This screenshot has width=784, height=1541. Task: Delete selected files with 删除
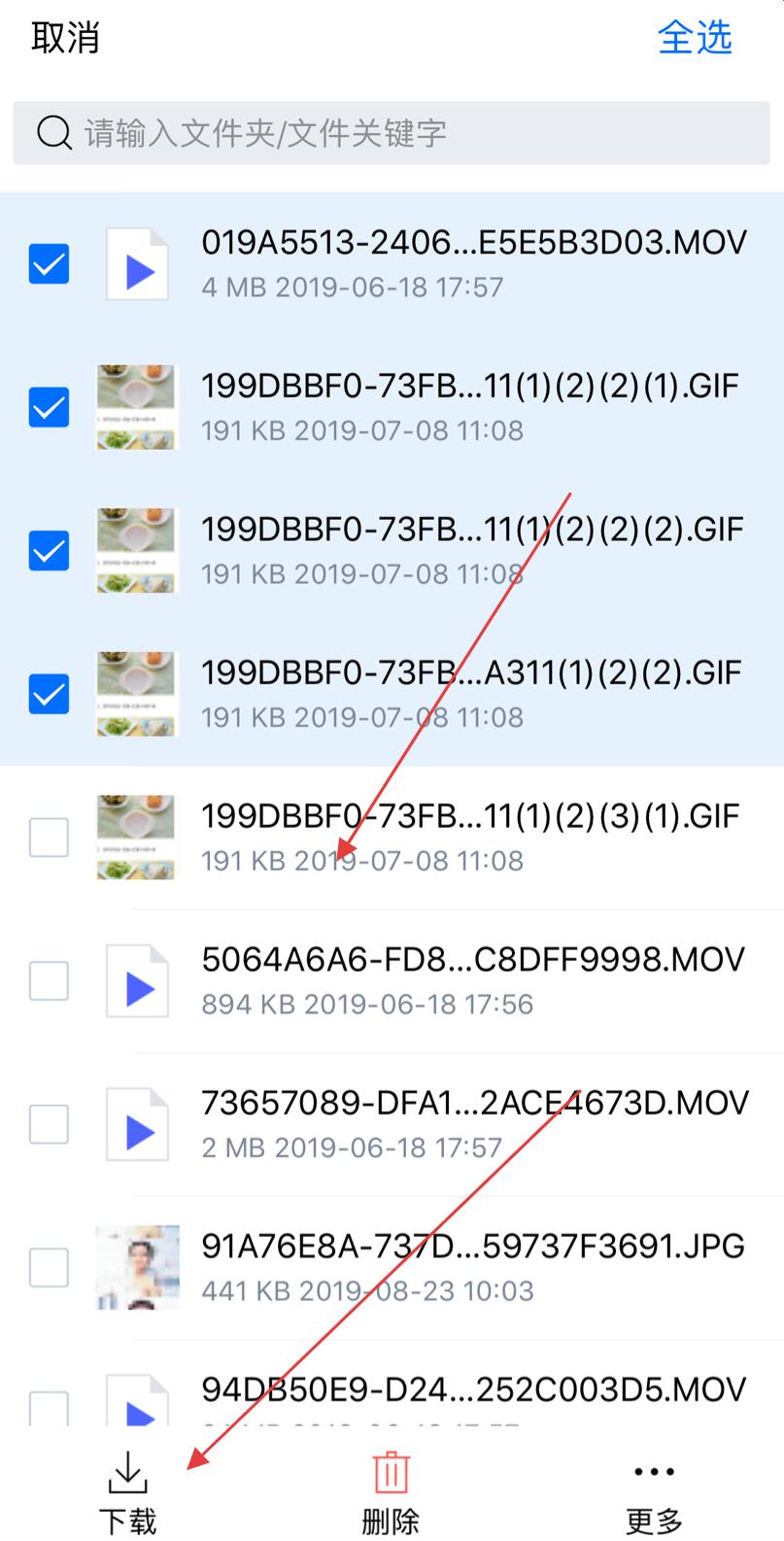pyautogui.click(x=391, y=1494)
